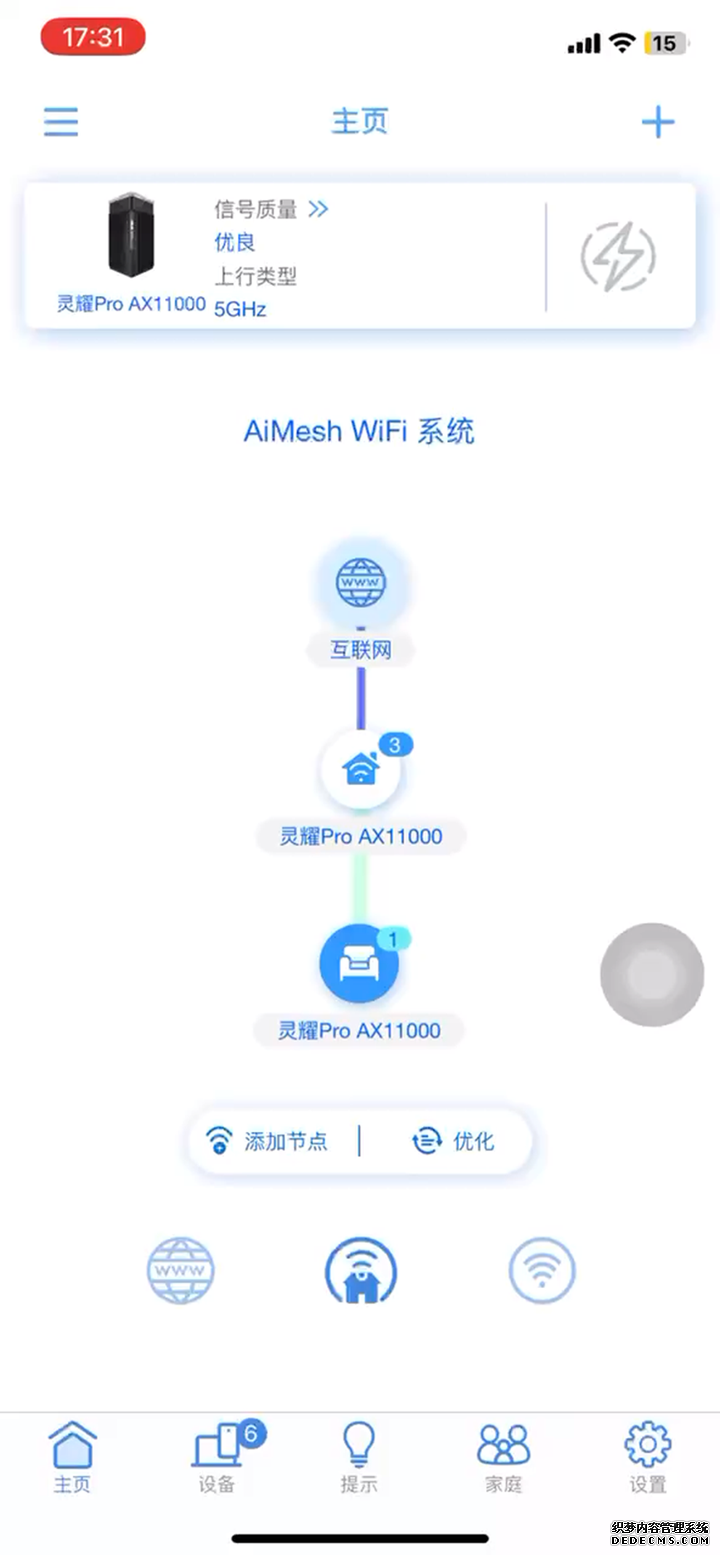The width and height of the screenshot is (720, 1555).
Task: Tap 添加节点 to add a node
Action: coord(268,1141)
